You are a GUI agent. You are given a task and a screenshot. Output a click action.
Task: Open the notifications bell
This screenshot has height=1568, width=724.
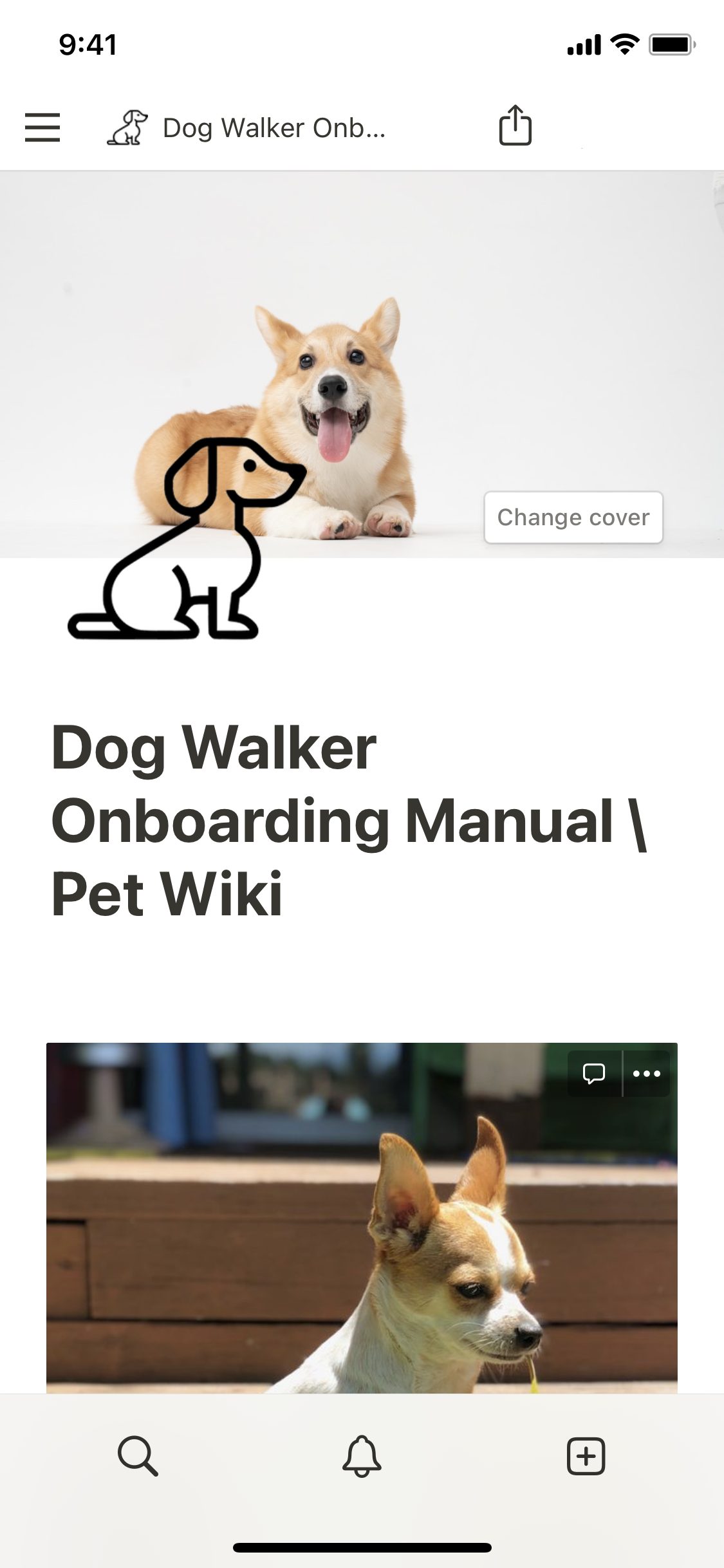click(x=362, y=1455)
